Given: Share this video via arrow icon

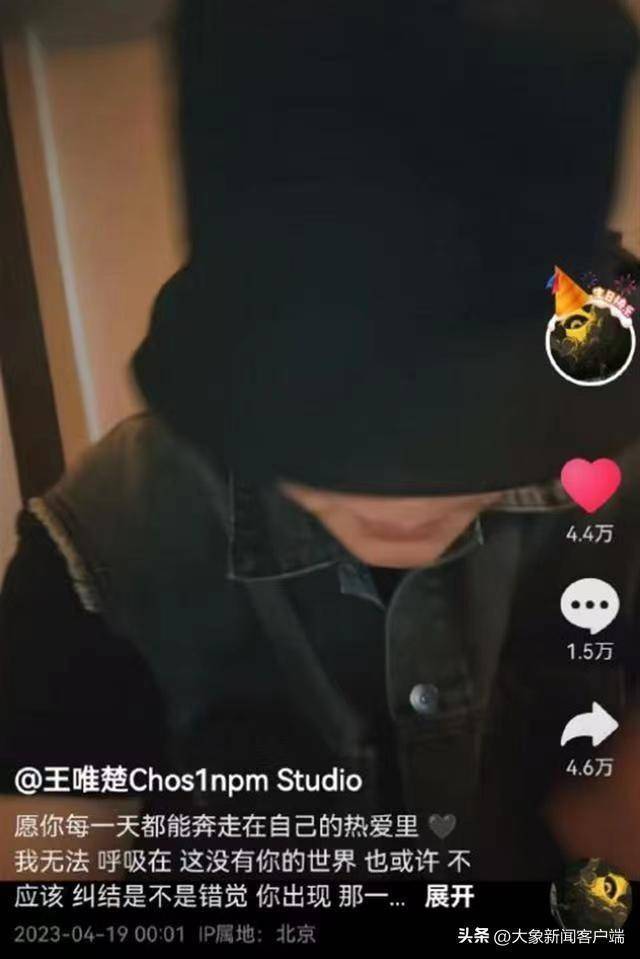Looking at the screenshot, I should [589, 725].
